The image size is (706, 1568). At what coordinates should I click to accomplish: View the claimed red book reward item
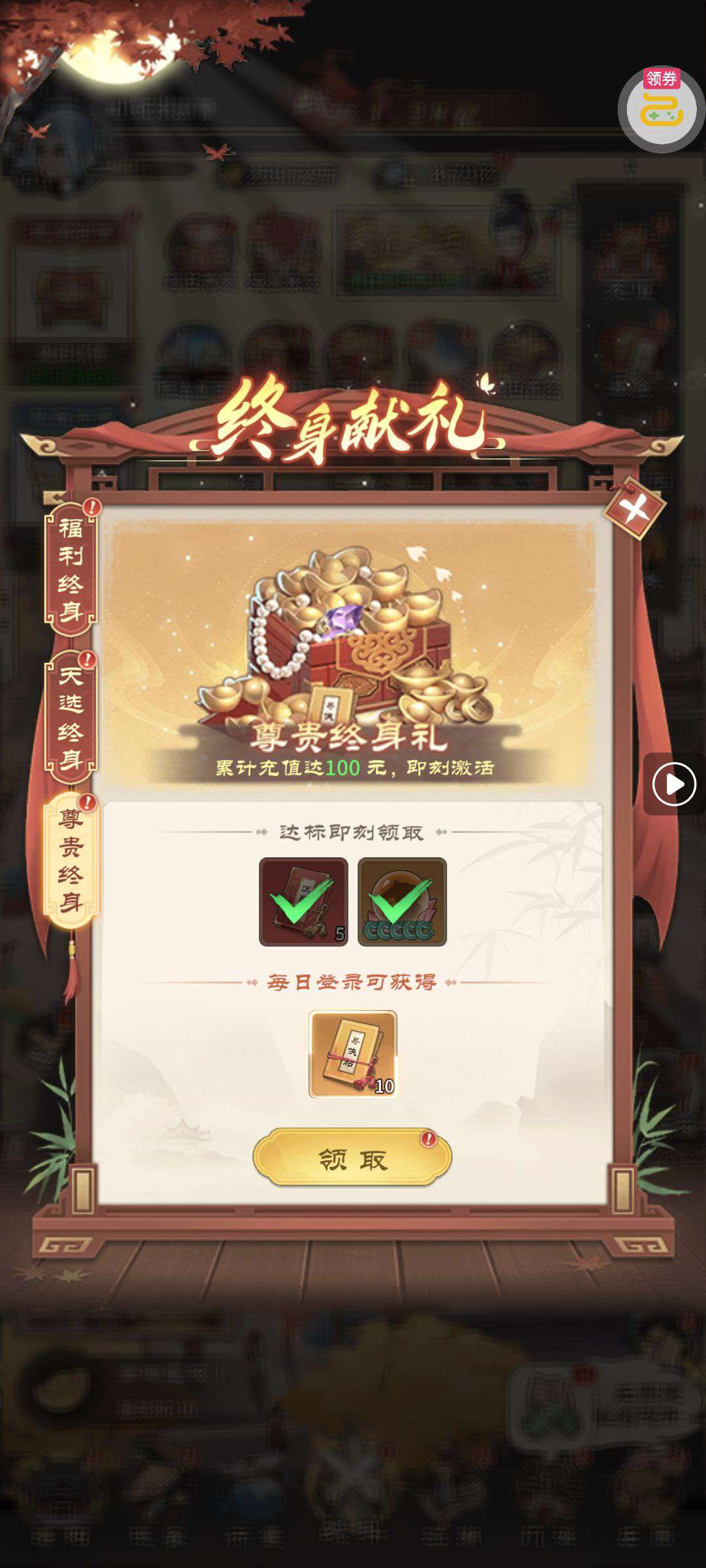tap(303, 902)
